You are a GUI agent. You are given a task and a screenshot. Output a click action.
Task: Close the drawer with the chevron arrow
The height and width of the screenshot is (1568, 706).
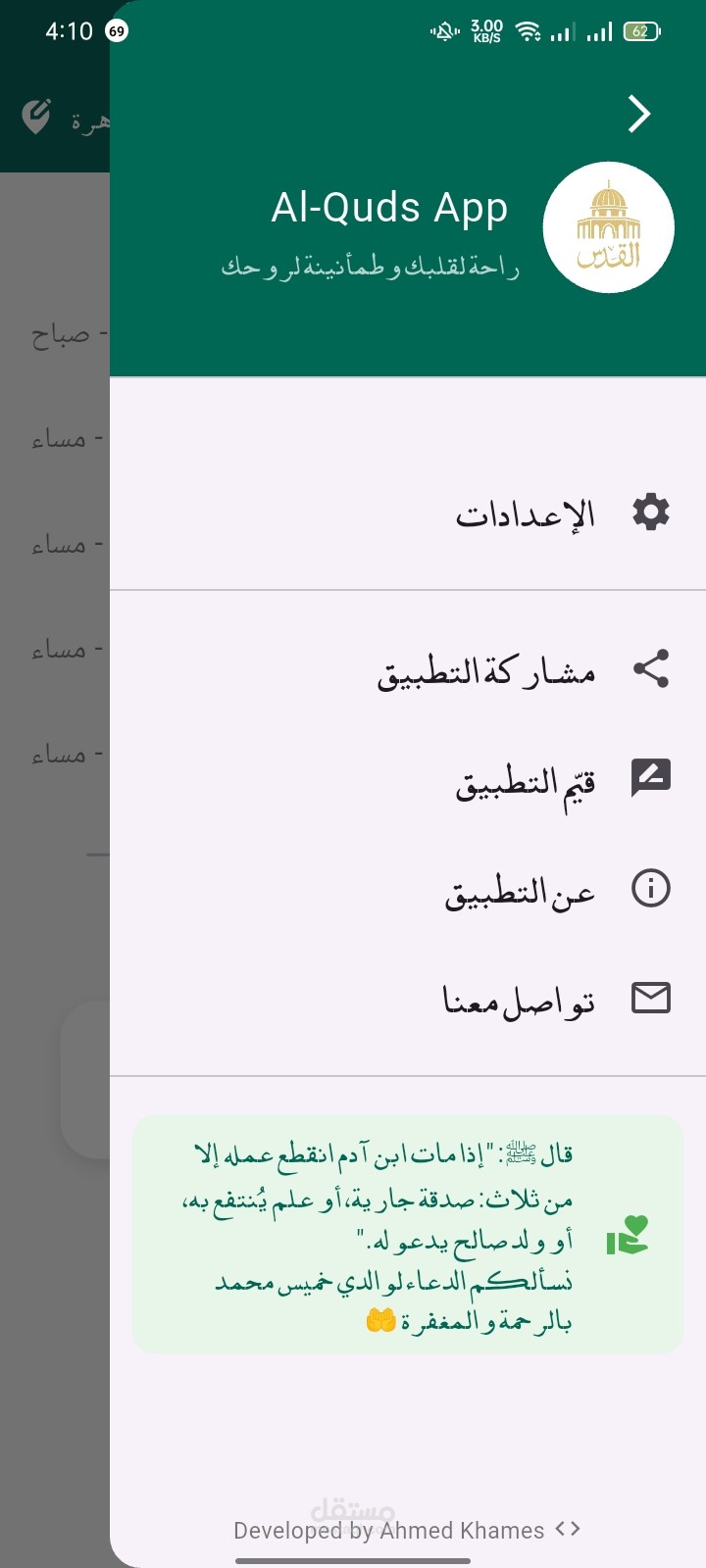tap(639, 115)
